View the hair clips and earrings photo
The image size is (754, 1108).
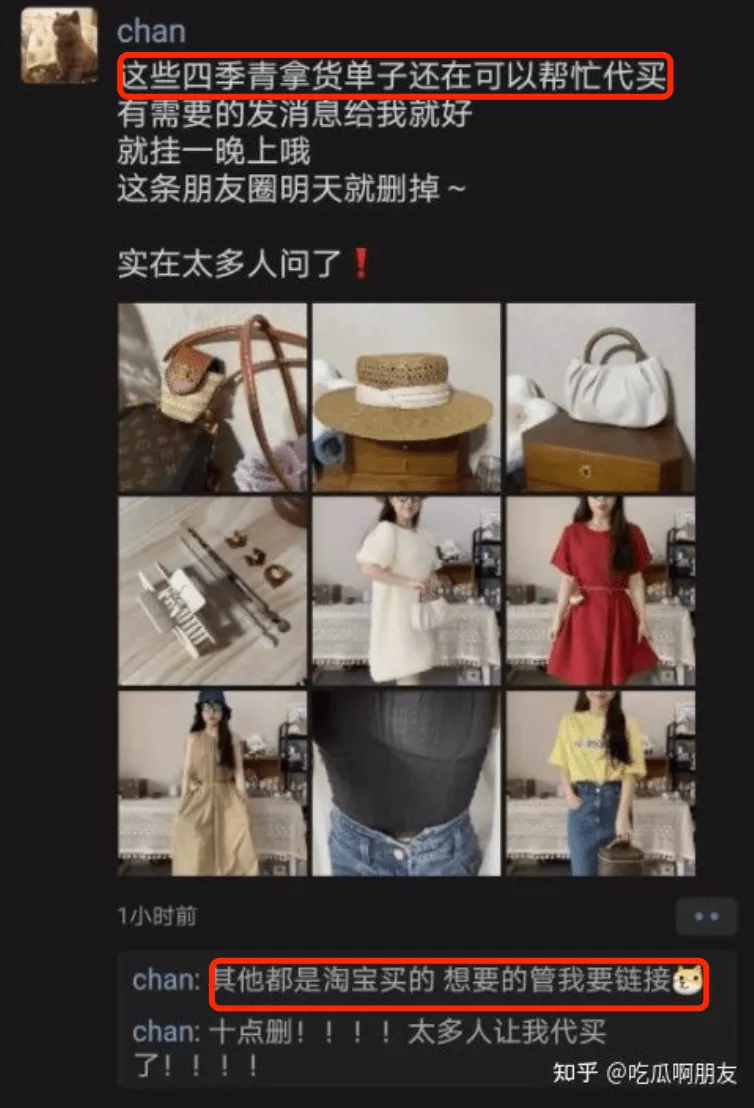click(x=212, y=590)
